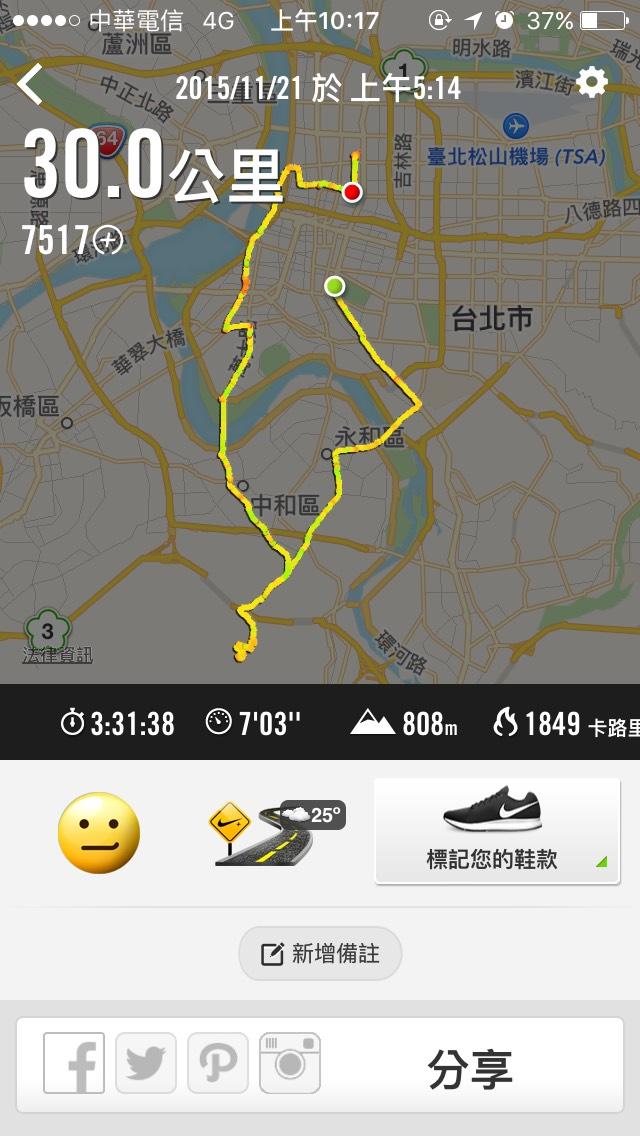Share the run to Pinterest
Screen dimensions: 640x1136
218,1063
